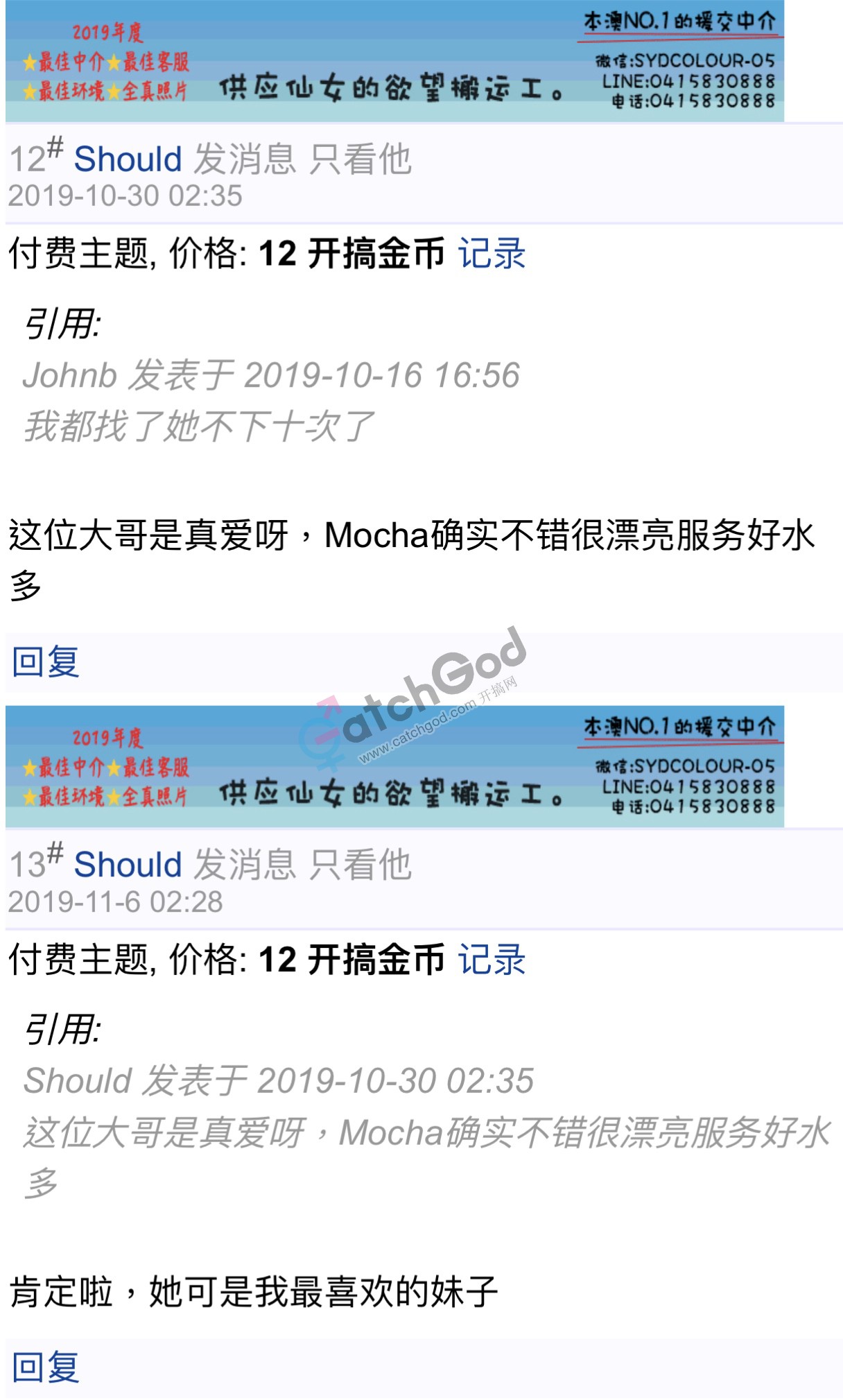Open Should's profile on post 13
The width and height of the screenshot is (843, 1400).
[x=128, y=865]
